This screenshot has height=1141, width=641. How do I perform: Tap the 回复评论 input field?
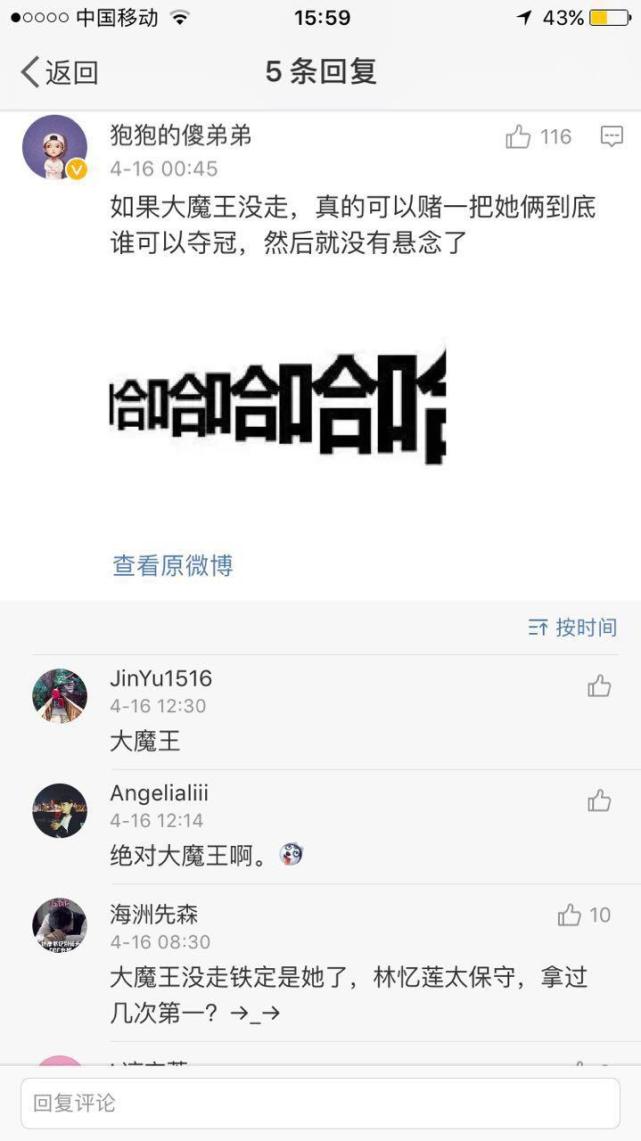[x=320, y=1103]
